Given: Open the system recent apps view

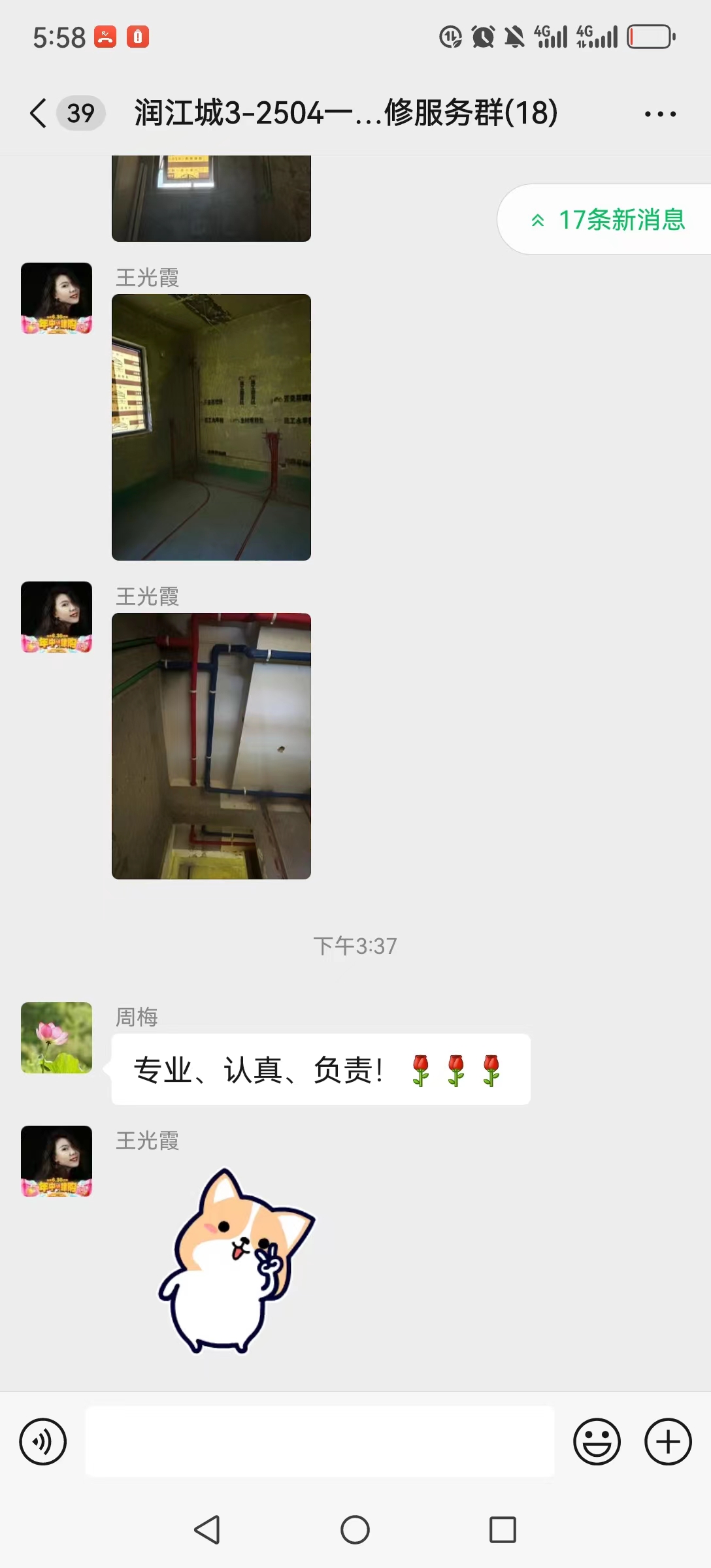Looking at the screenshot, I should [503, 1529].
